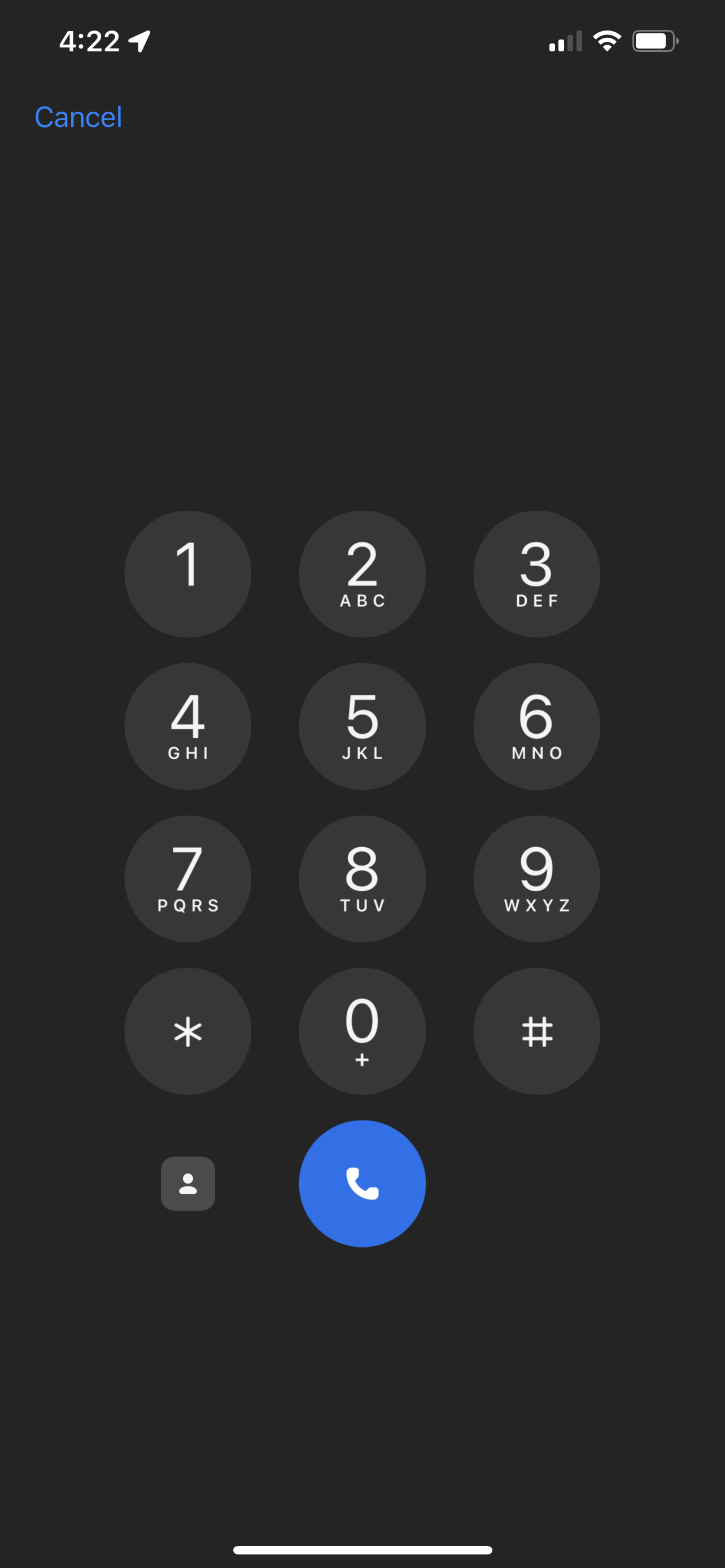Tap the 8 TUV key
725x1568 pixels.
pos(362,879)
